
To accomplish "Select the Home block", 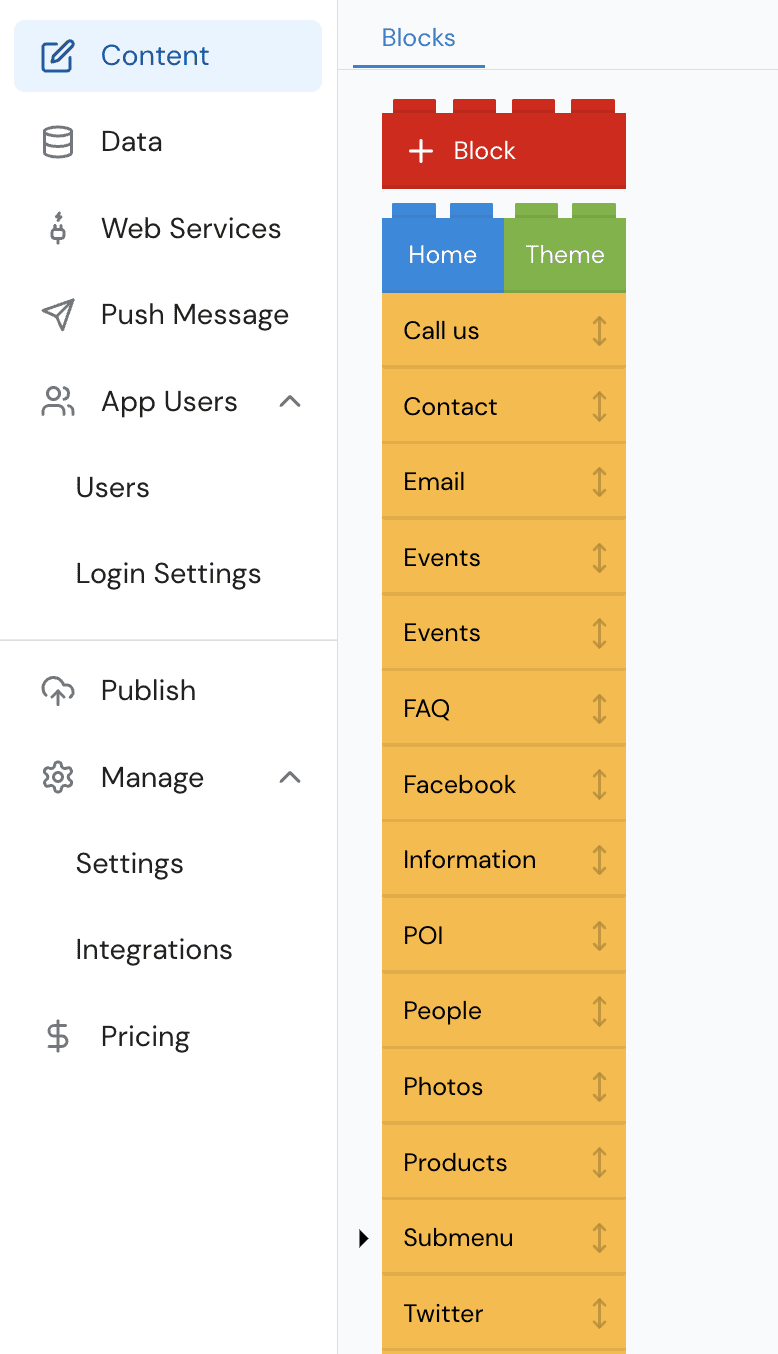I will [x=442, y=254].
